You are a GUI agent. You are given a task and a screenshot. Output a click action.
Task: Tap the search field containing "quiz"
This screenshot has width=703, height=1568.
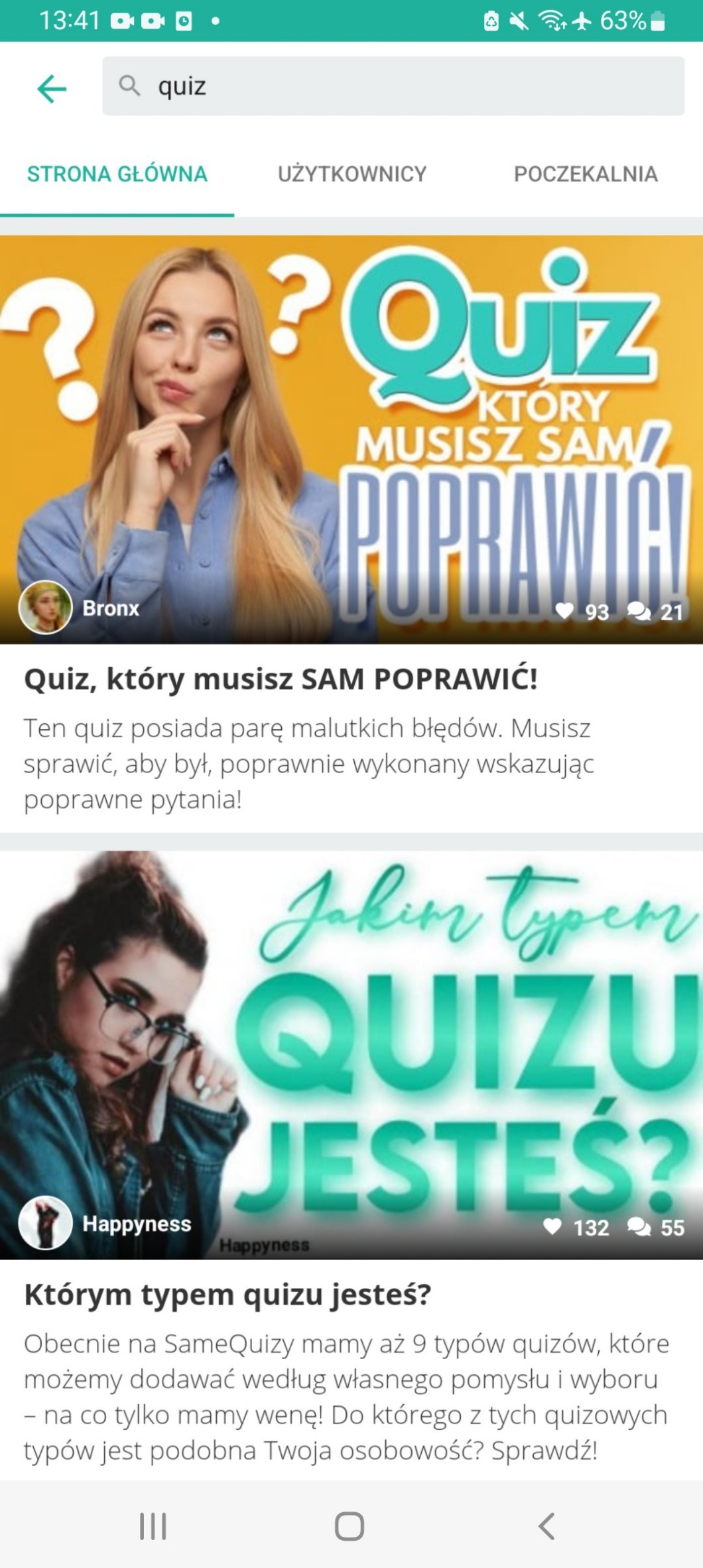[393, 86]
